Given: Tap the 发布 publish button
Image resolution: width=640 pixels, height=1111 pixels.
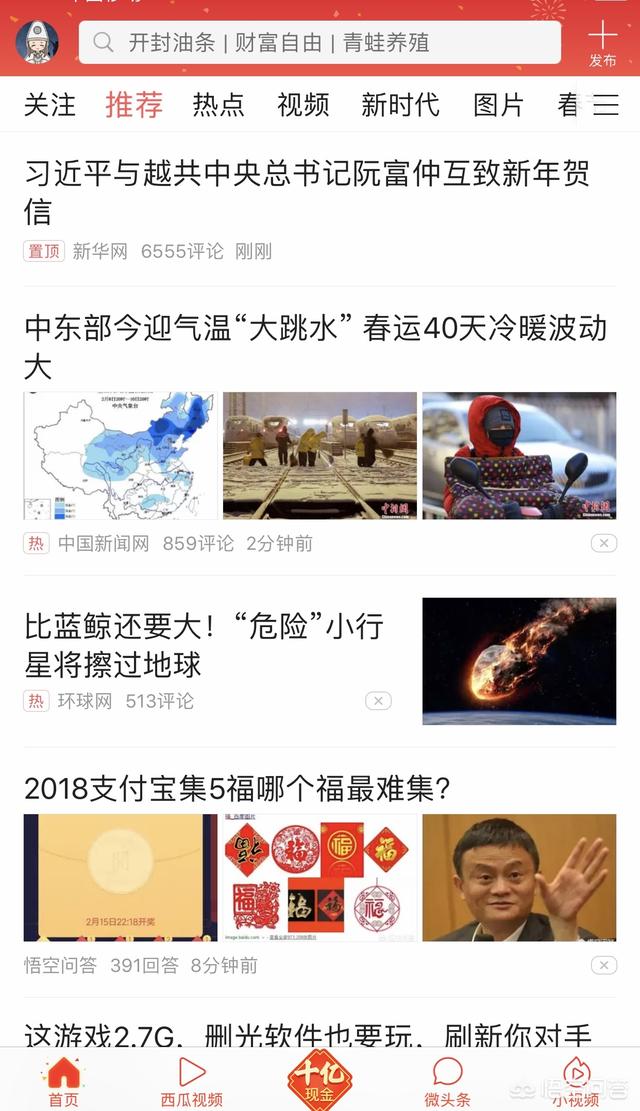Looking at the screenshot, I should (x=603, y=44).
